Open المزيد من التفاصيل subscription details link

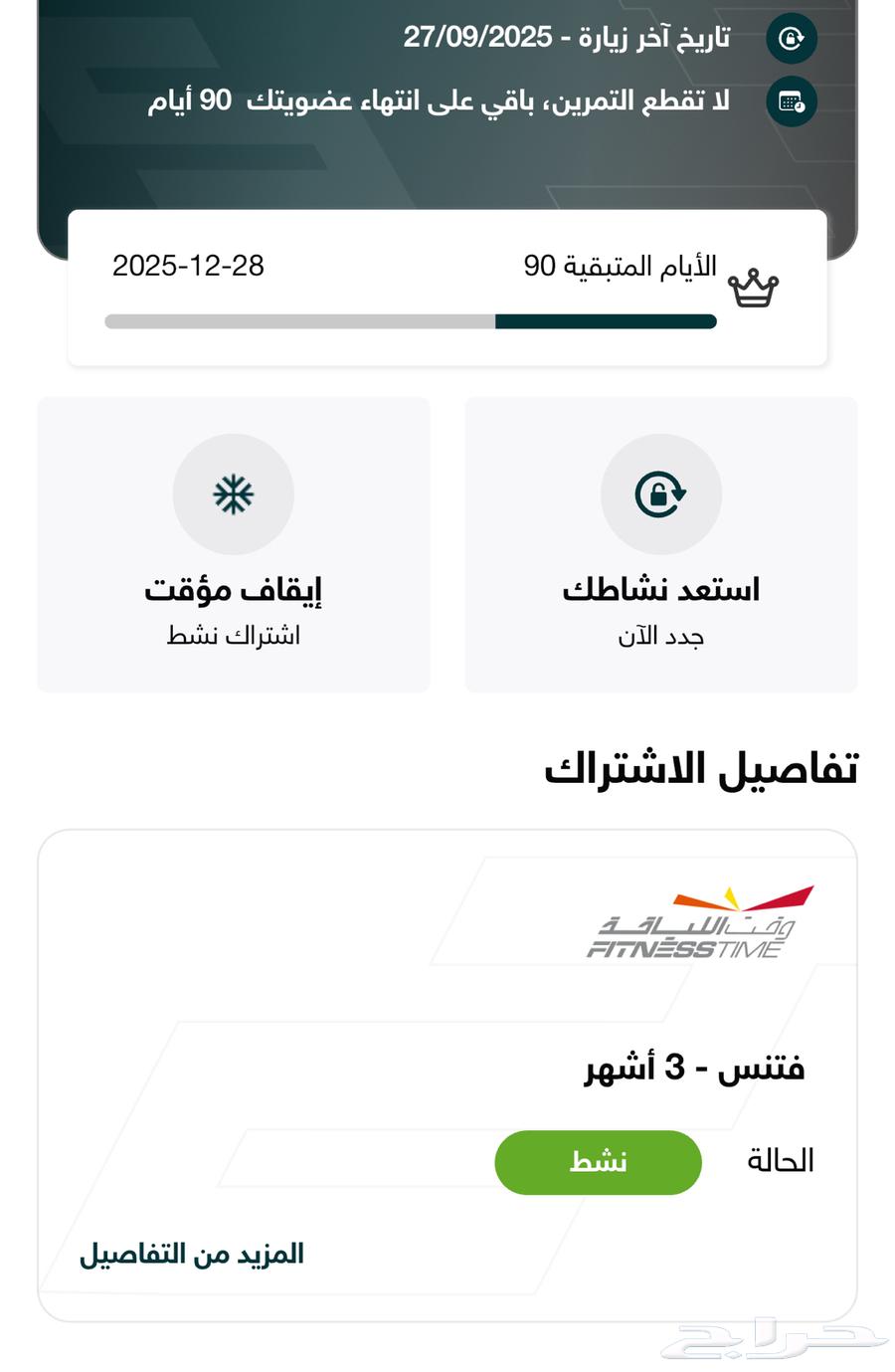click(x=192, y=1254)
